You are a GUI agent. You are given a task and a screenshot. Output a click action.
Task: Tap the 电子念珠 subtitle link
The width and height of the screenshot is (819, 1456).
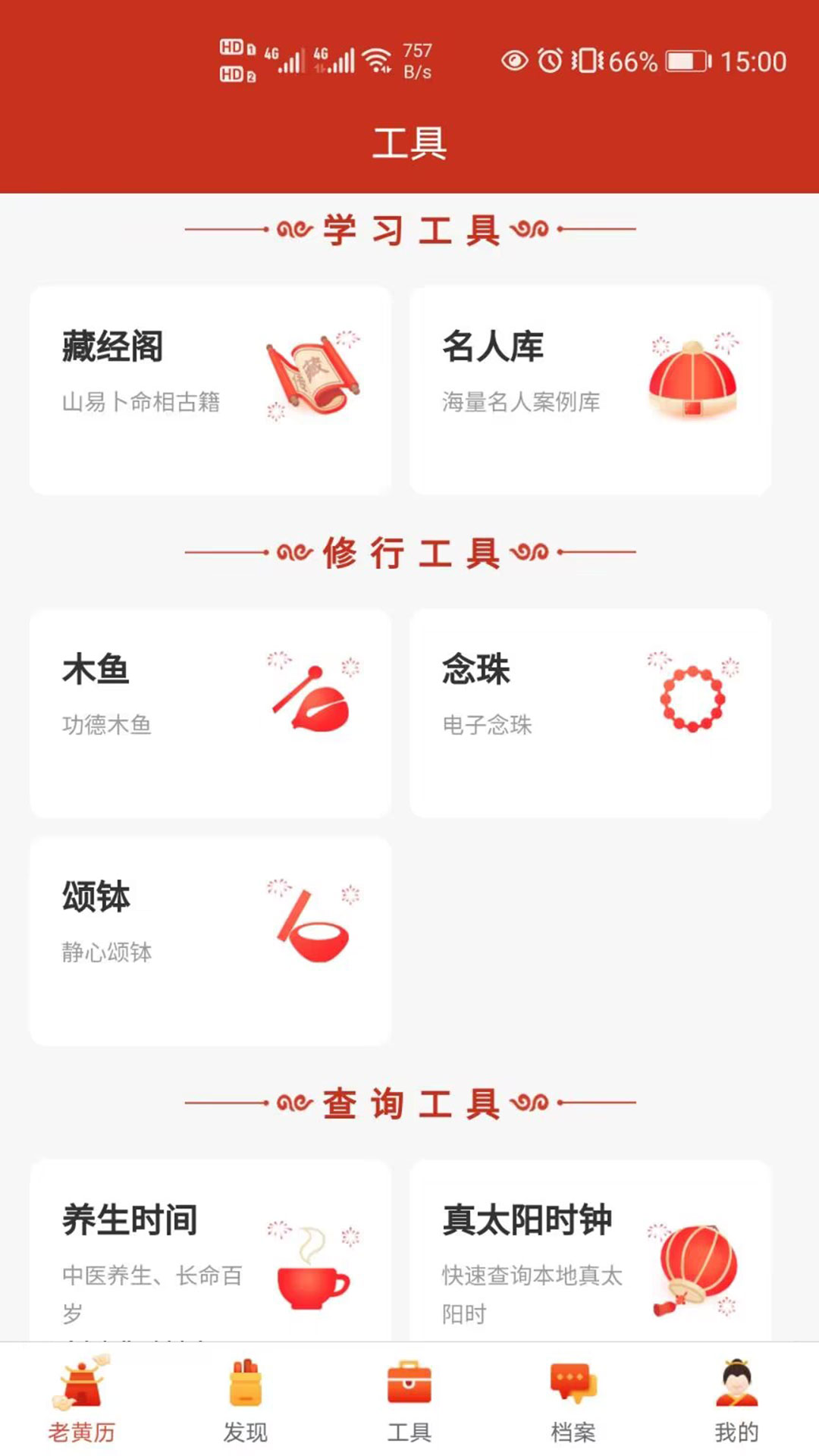(489, 726)
